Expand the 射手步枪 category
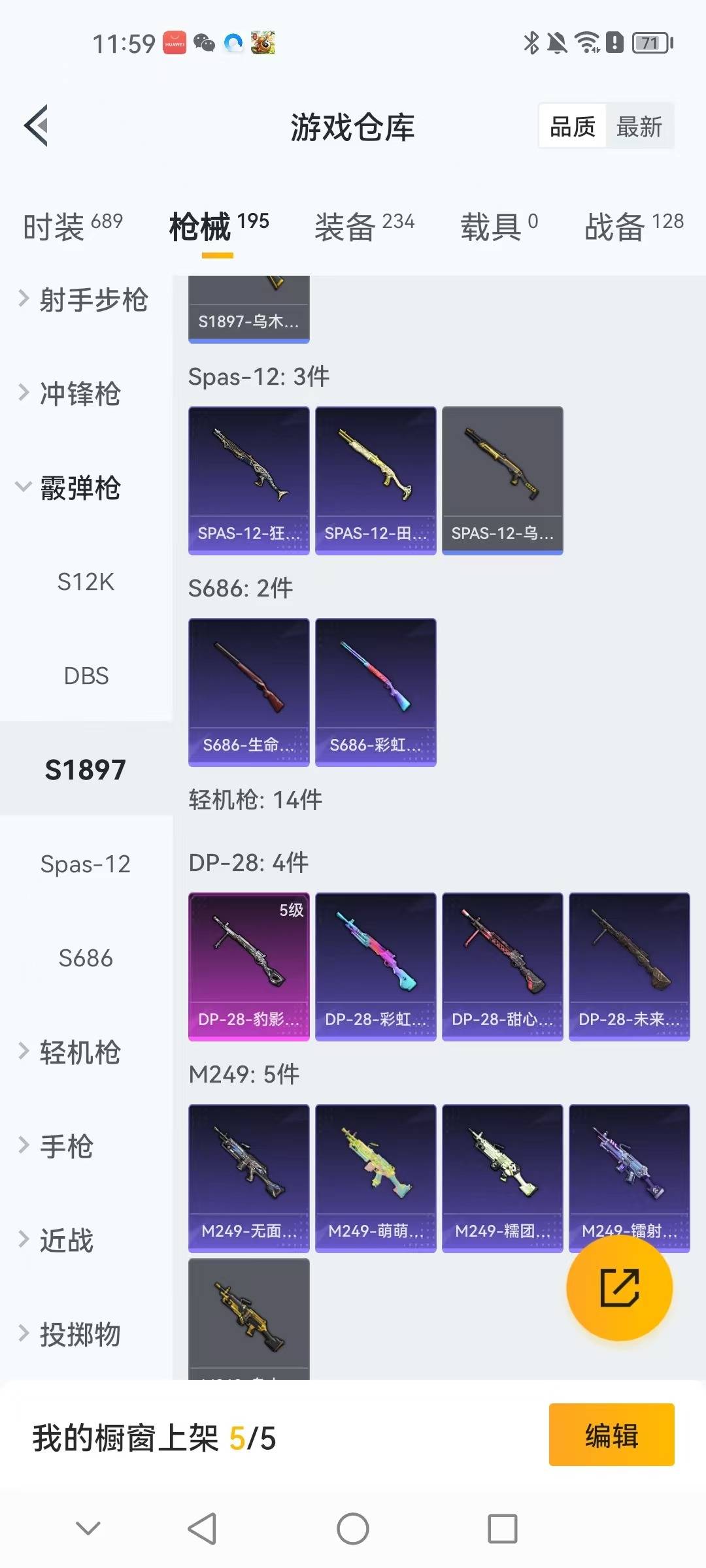Viewport: 706px width, 1568px height. pos(92,300)
